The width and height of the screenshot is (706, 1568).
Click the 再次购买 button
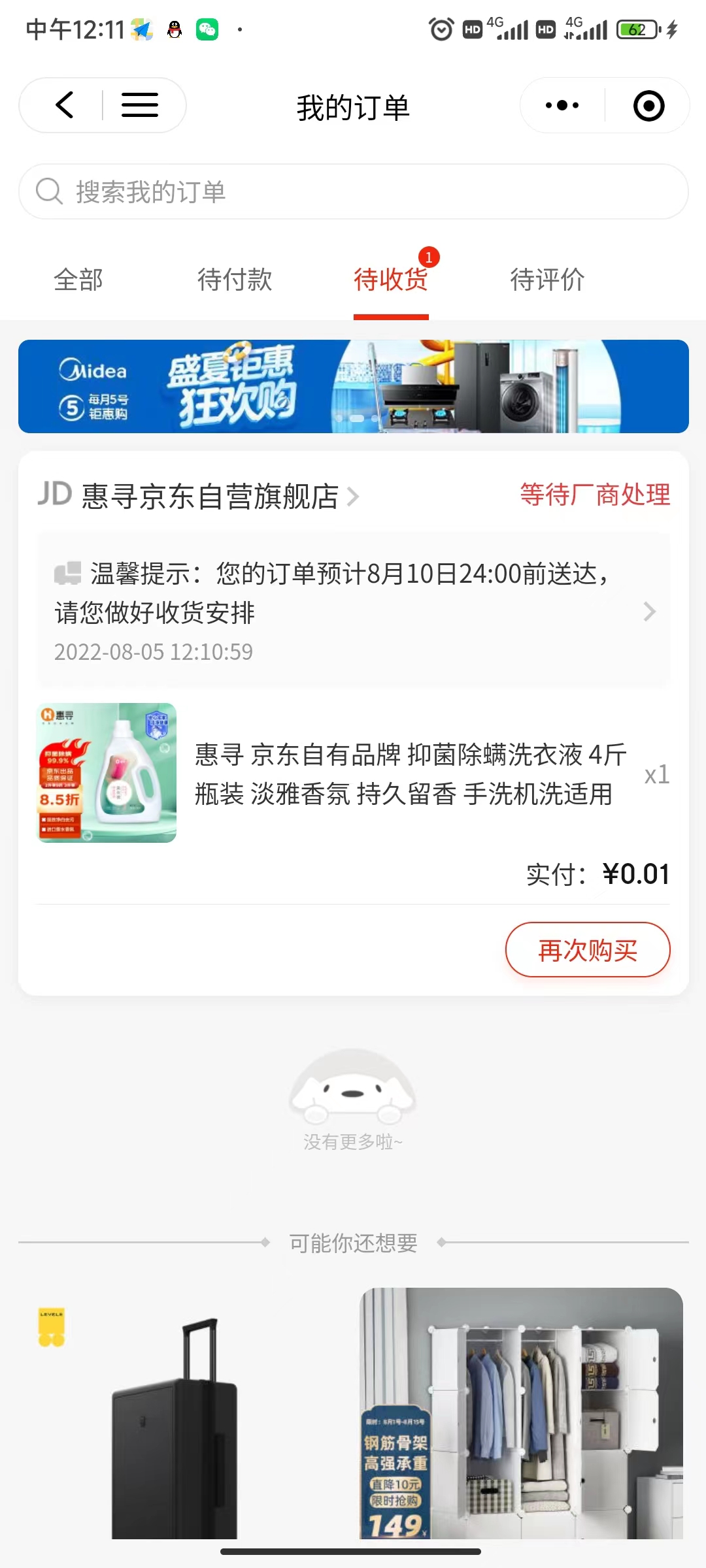(x=588, y=951)
